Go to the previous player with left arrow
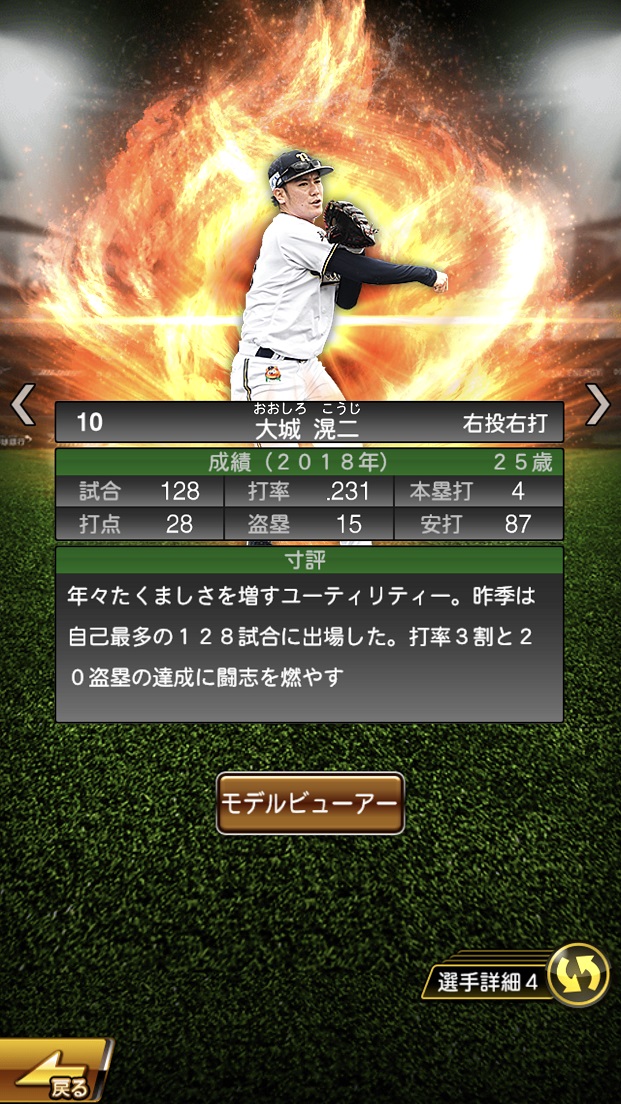 (x=22, y=404)
